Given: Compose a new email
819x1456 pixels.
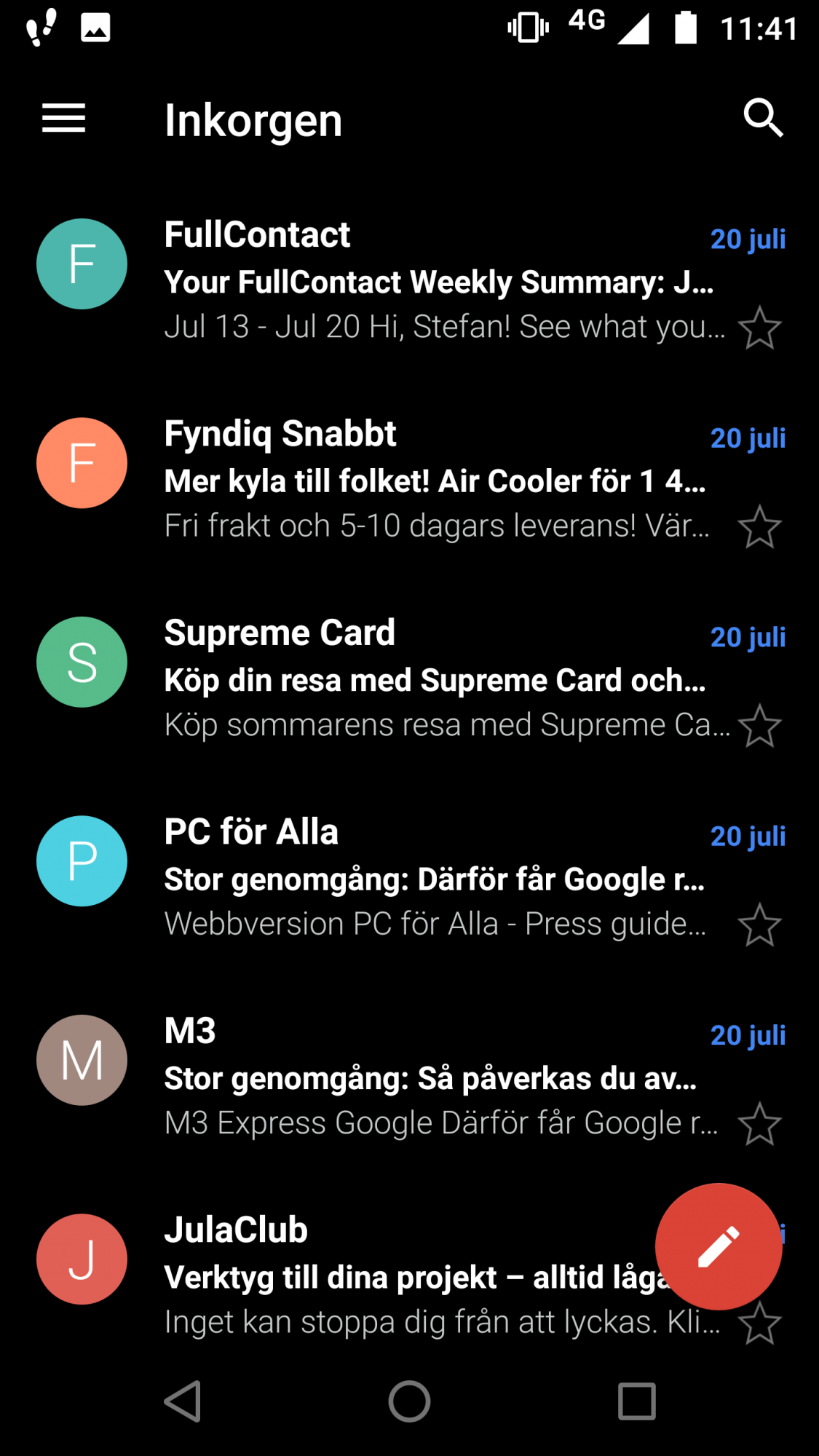Looking at the screenshot, I should pos(719,1246).
